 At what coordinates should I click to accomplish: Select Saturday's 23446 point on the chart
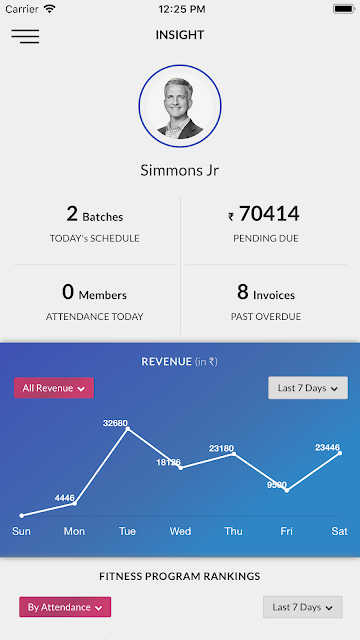(x=340, y=453)
